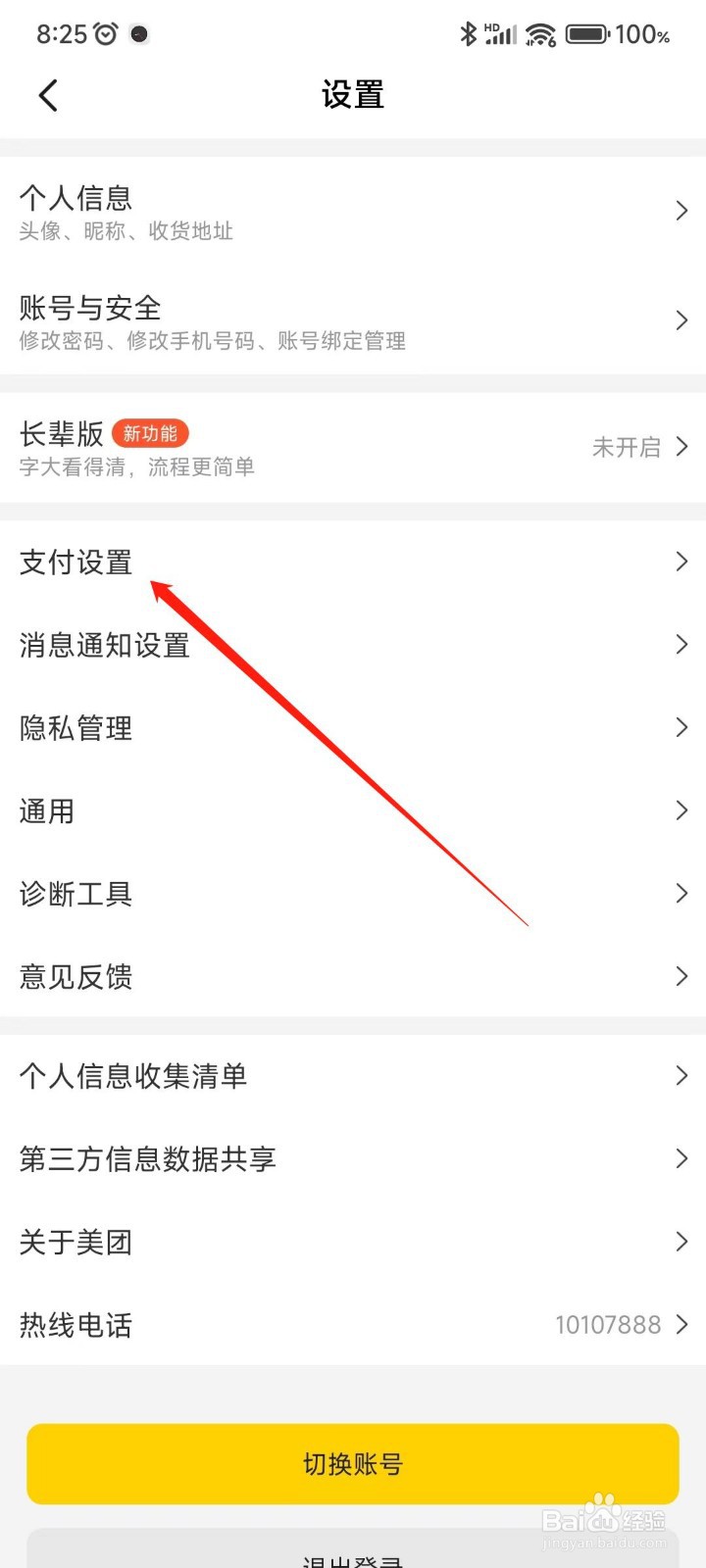Tap the yellow 切换账号 button
This screenshot has height=1568, width=706.
pos(353,1463)
